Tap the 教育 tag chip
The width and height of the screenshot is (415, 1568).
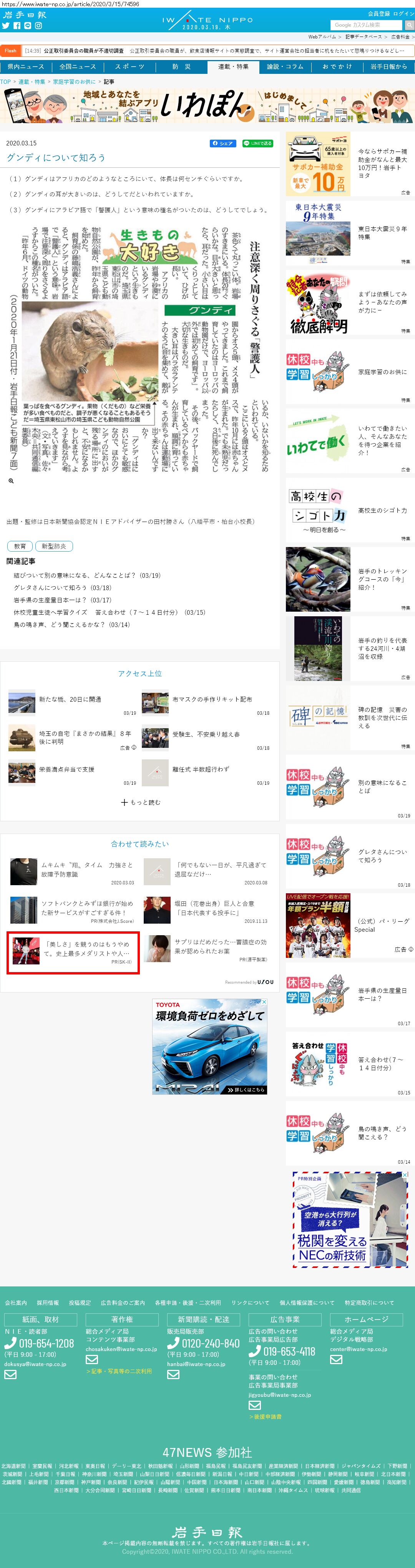(x=20, y=546)
